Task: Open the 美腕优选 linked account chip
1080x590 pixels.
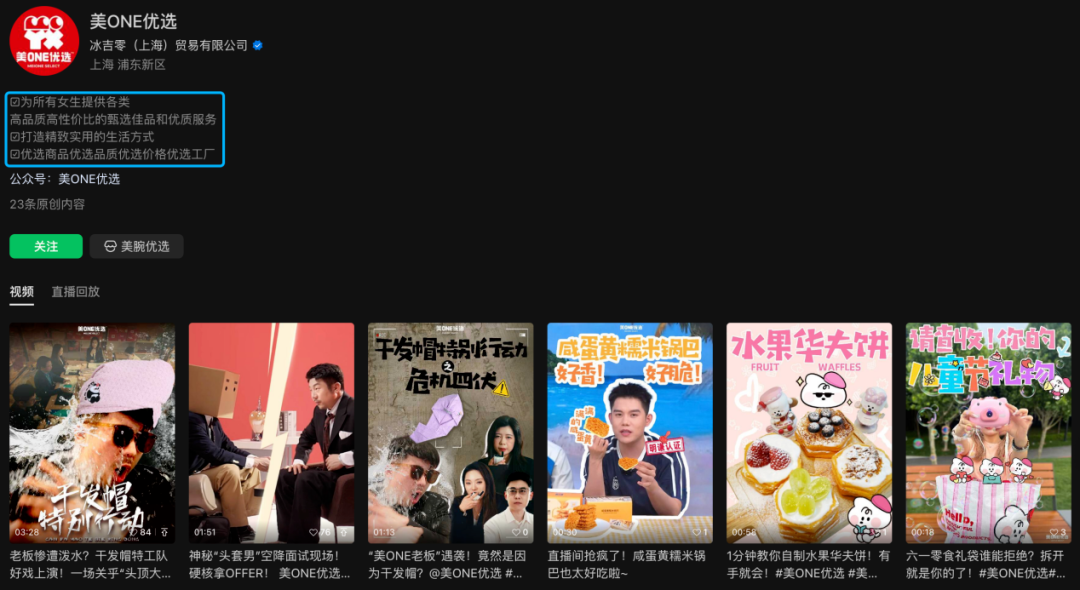Action: point(137,247)
